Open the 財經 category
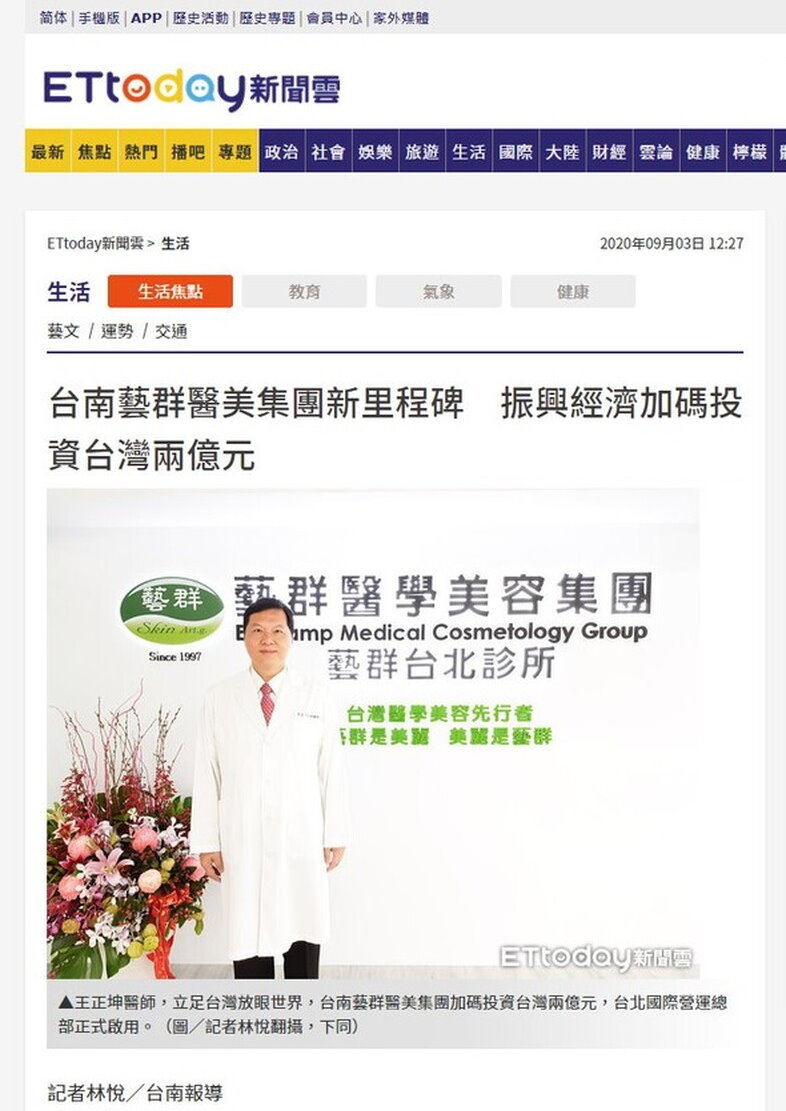Image resolution: width=786 pixels, height=1111 pixels. [609, 152]
